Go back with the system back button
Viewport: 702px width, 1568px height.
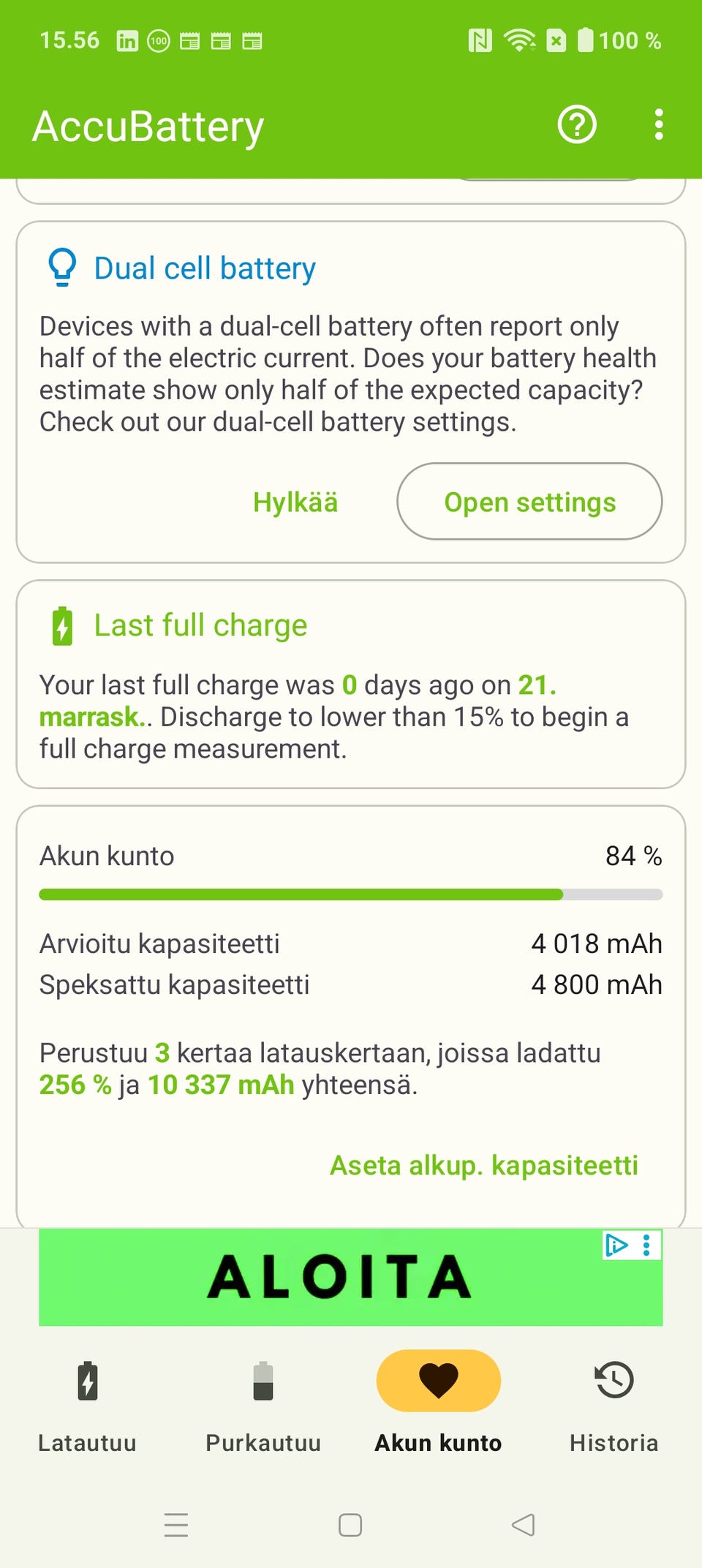(524, 1525)
